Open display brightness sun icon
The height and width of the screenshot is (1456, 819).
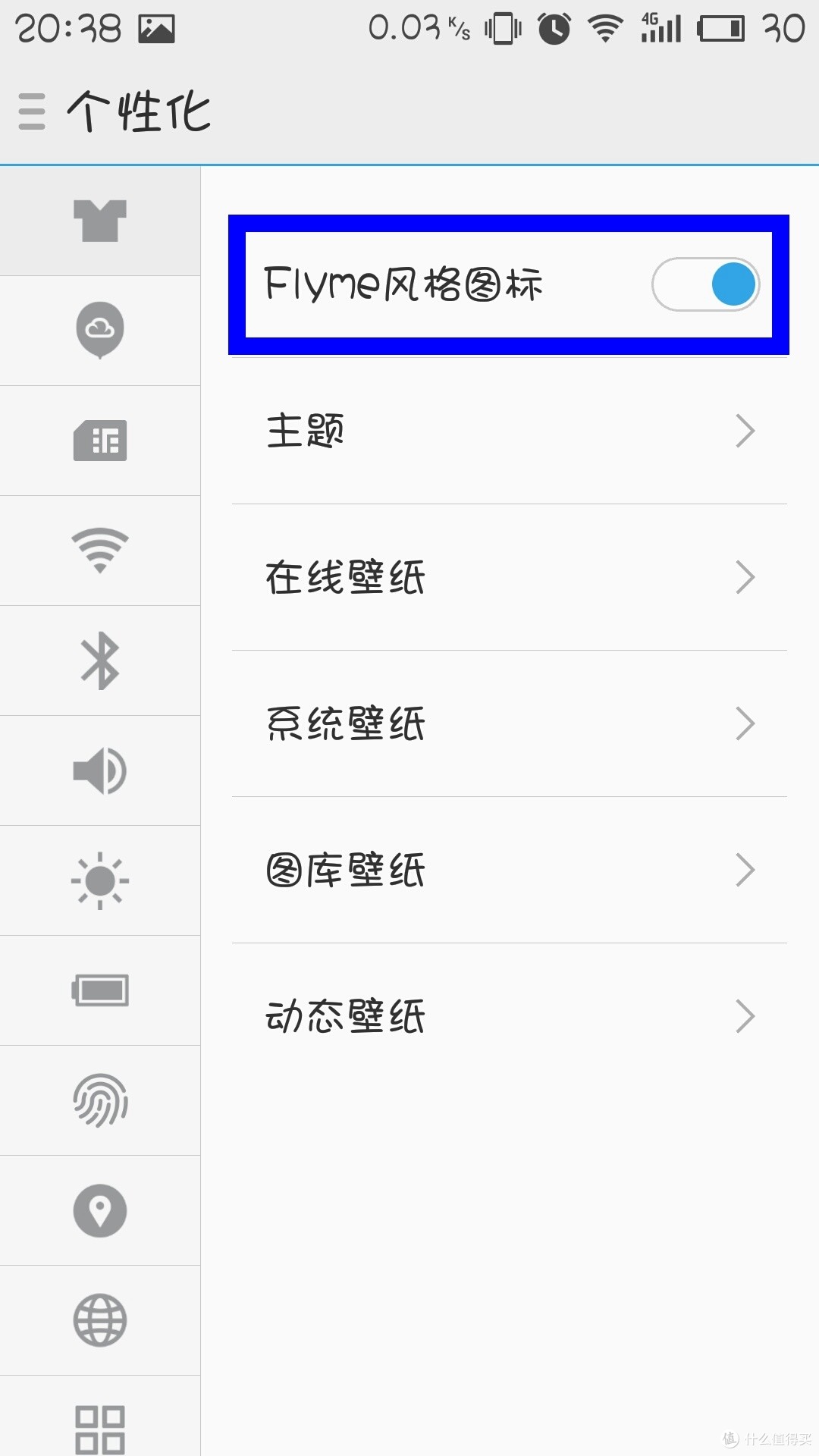pyautogui.click(x=100, y=880)
